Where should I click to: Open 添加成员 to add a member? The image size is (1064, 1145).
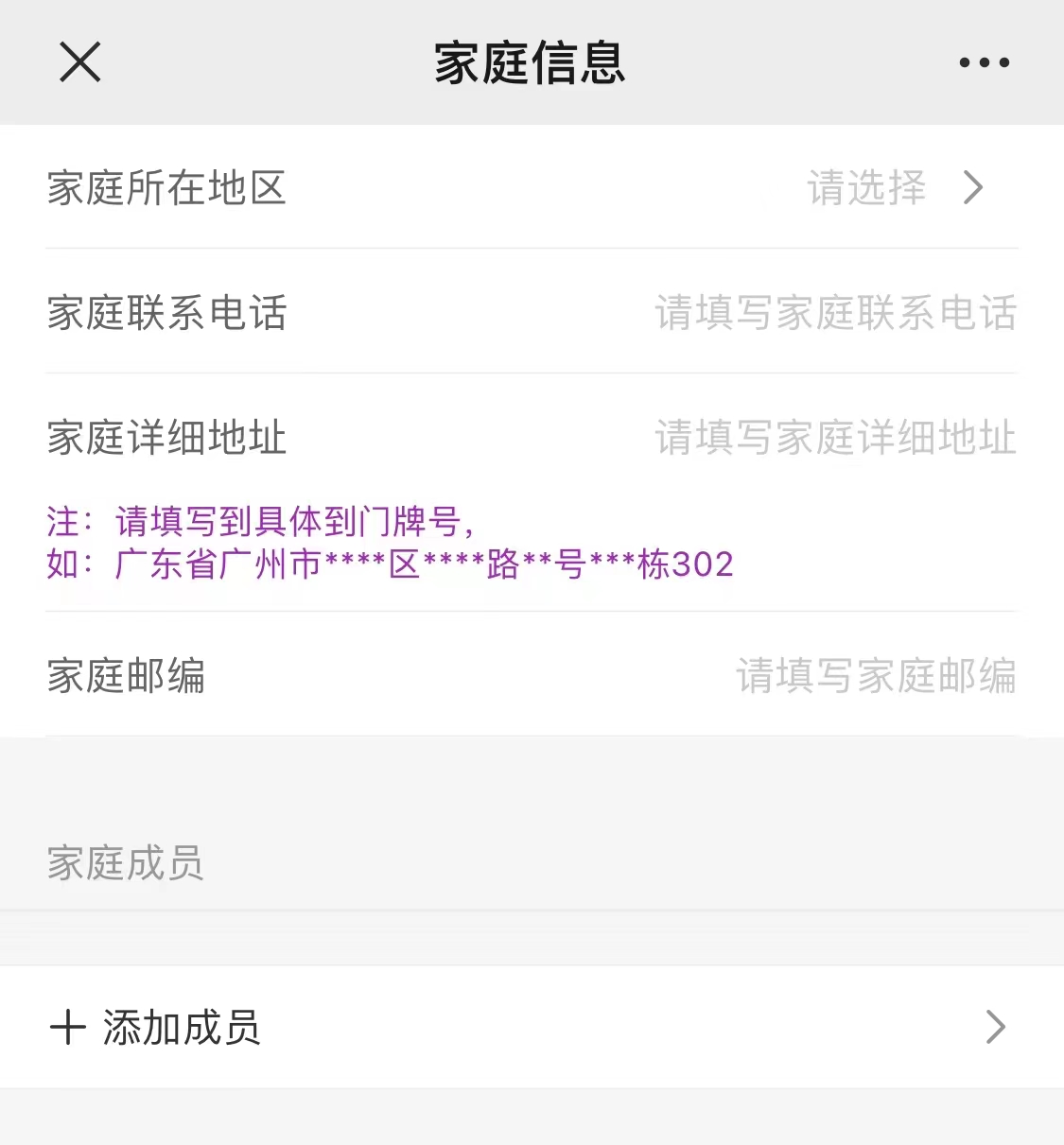coord(530,1027)
